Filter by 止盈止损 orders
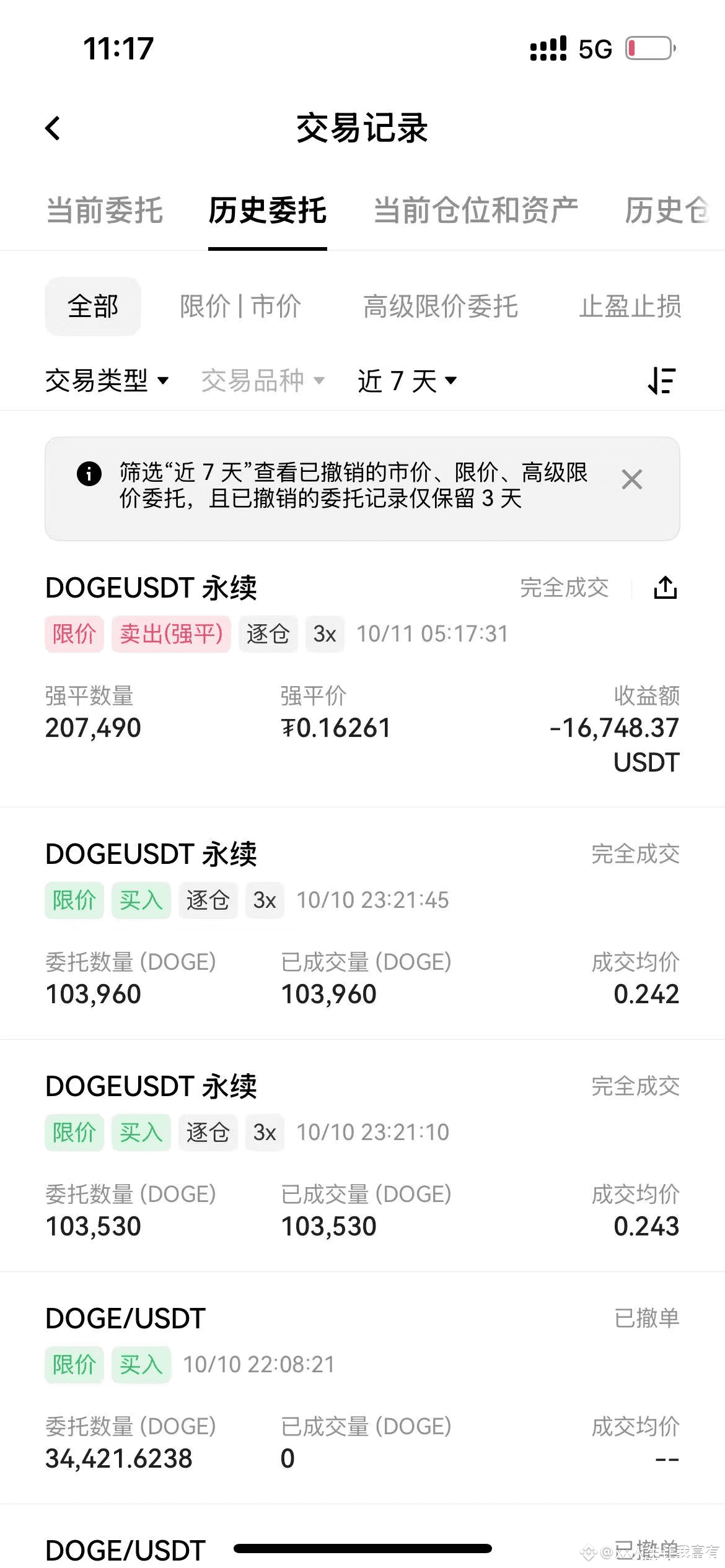 pyautogui.click(x=630, y=307)
